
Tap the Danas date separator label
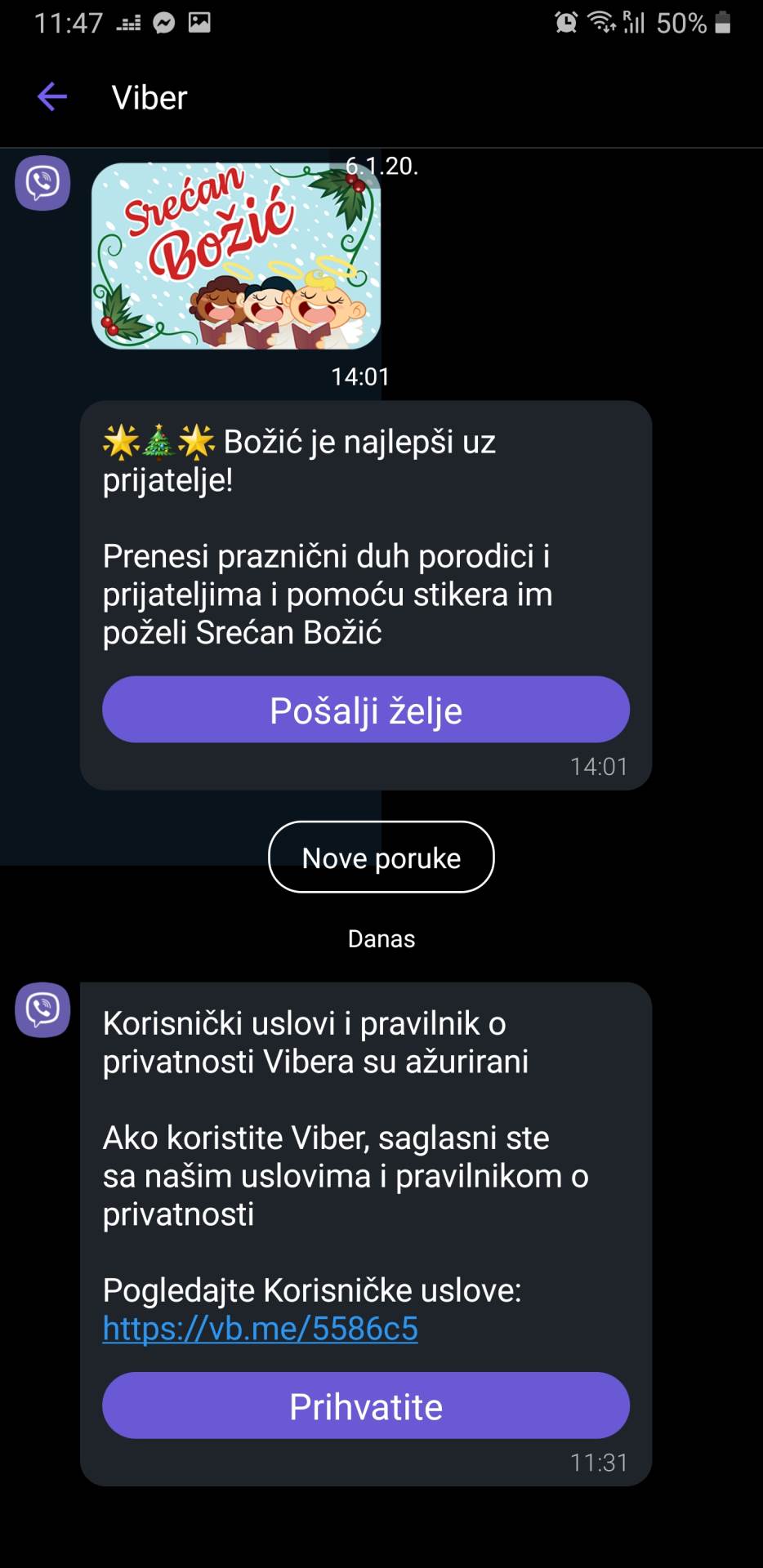381,938
